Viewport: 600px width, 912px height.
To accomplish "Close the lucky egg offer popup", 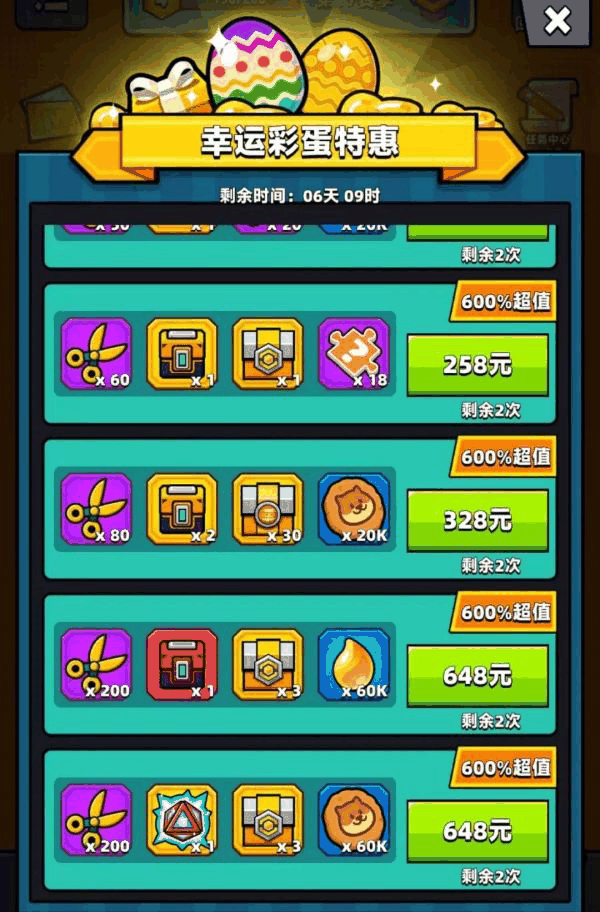I will pos(557,21).
